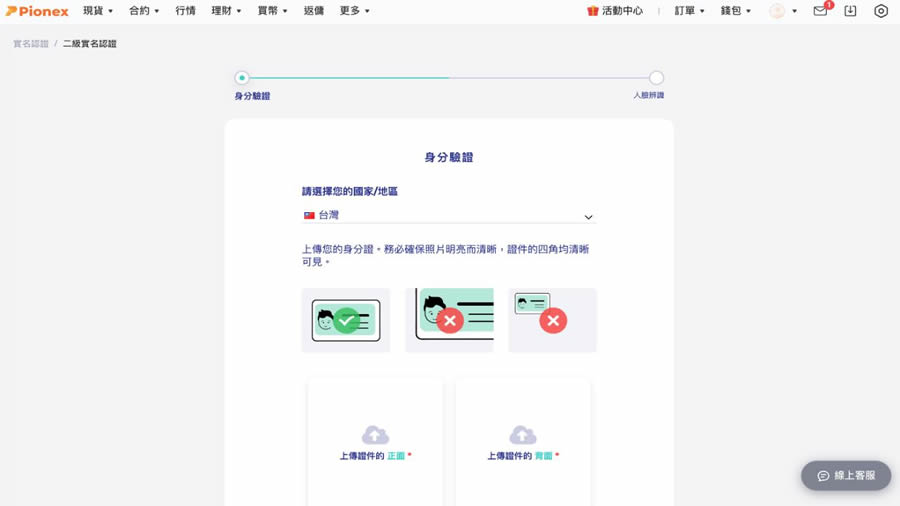Go to the 行情 page
900x506 pixels.
pos(185,11)
